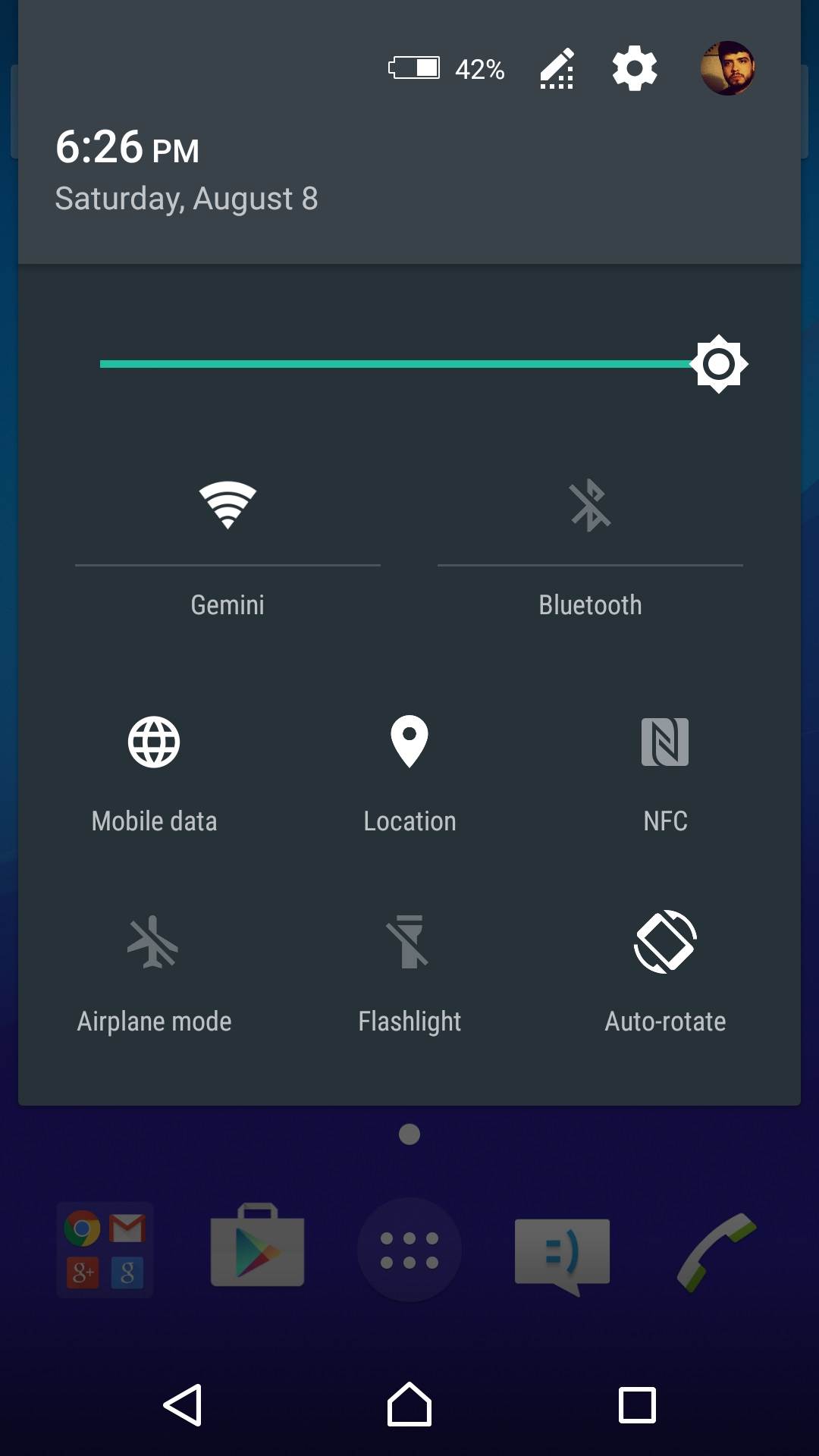Image resolution: width=819 pixels, height=1456 pixels.
Task: Go back using the navigation bar
Action: [x=183, y=1405]
